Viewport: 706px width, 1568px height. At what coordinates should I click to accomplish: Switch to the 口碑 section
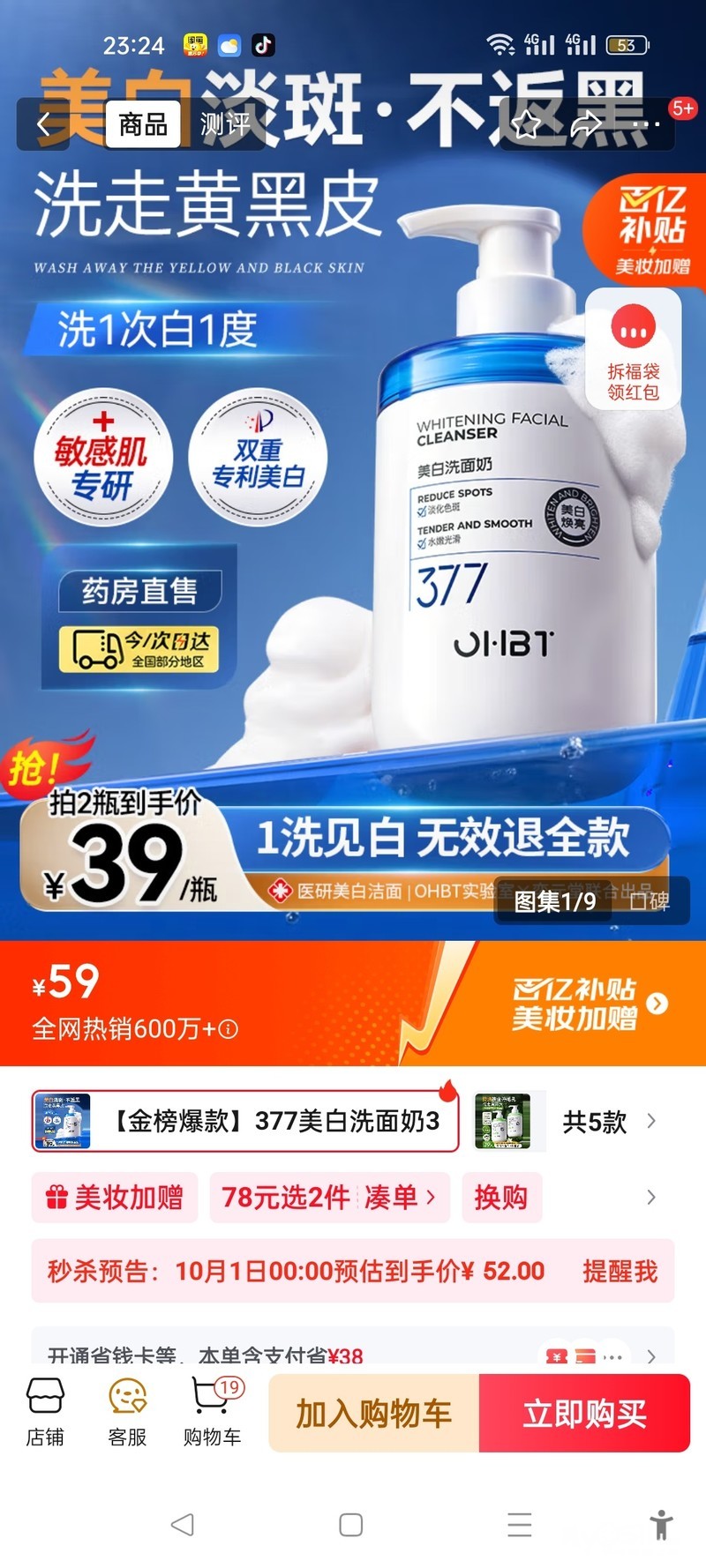click(650, 900)
